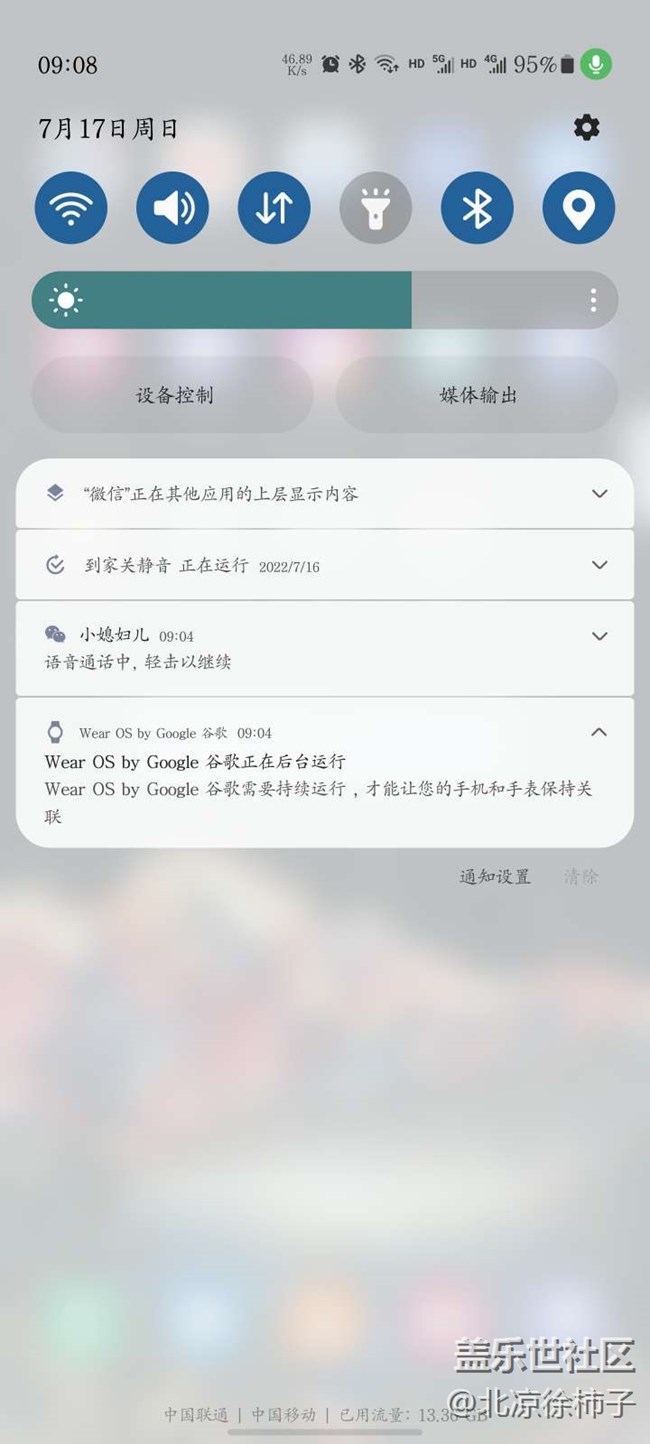Open 通知设置 notification settings
The width and height of the screenshot is (650, 1444).
click(495, 877)
